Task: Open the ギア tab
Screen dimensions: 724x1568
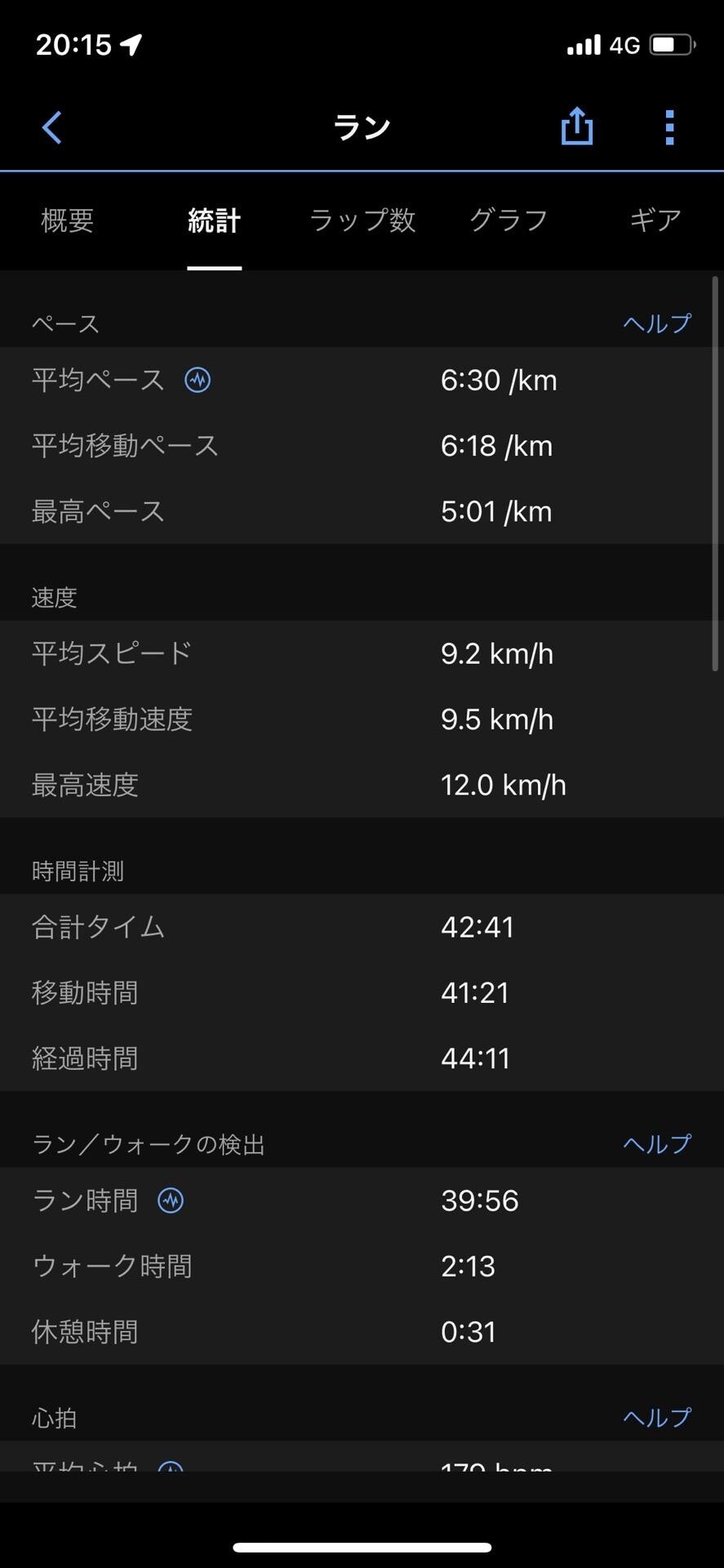Action: pos(655,220)
